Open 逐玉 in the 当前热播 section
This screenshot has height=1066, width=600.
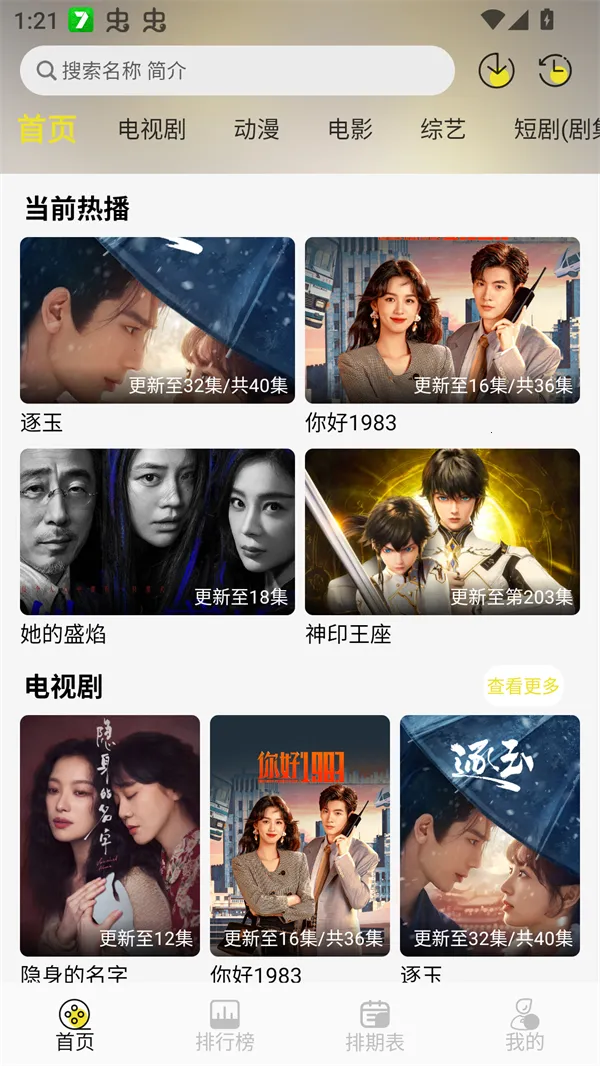(x=157, y=320)
